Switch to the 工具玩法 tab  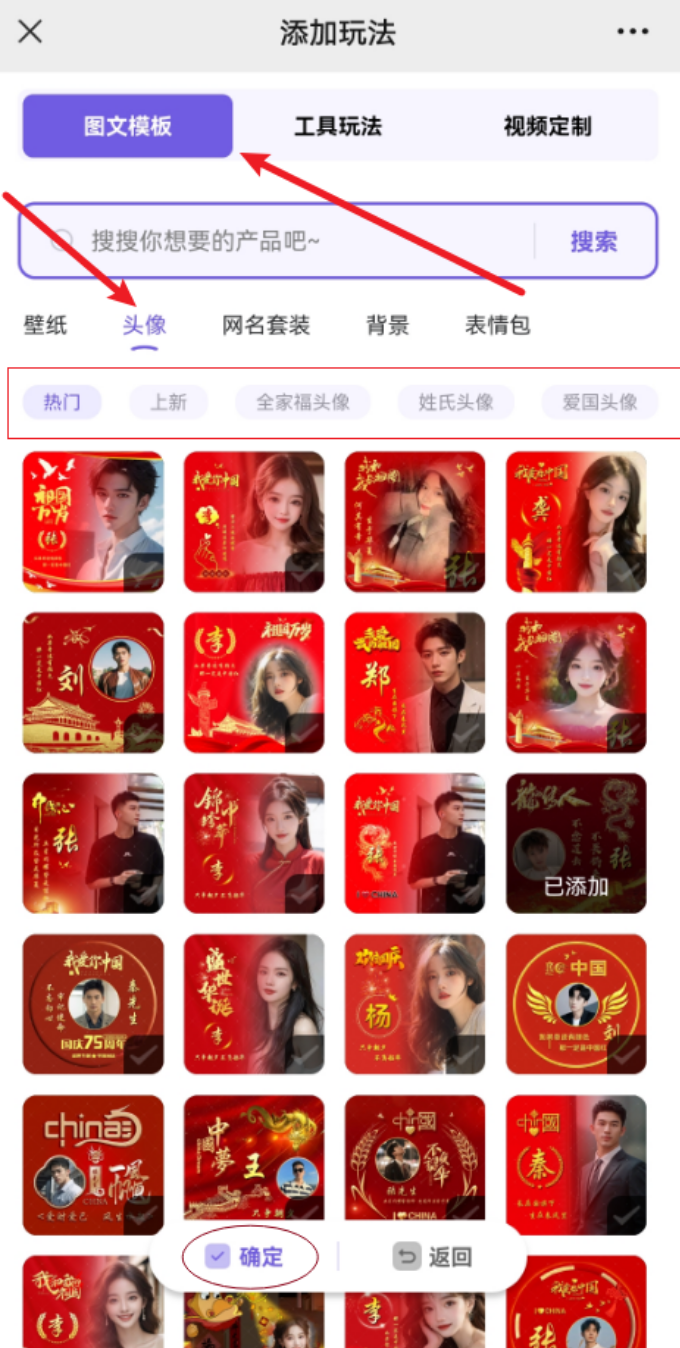pos(338,127)
